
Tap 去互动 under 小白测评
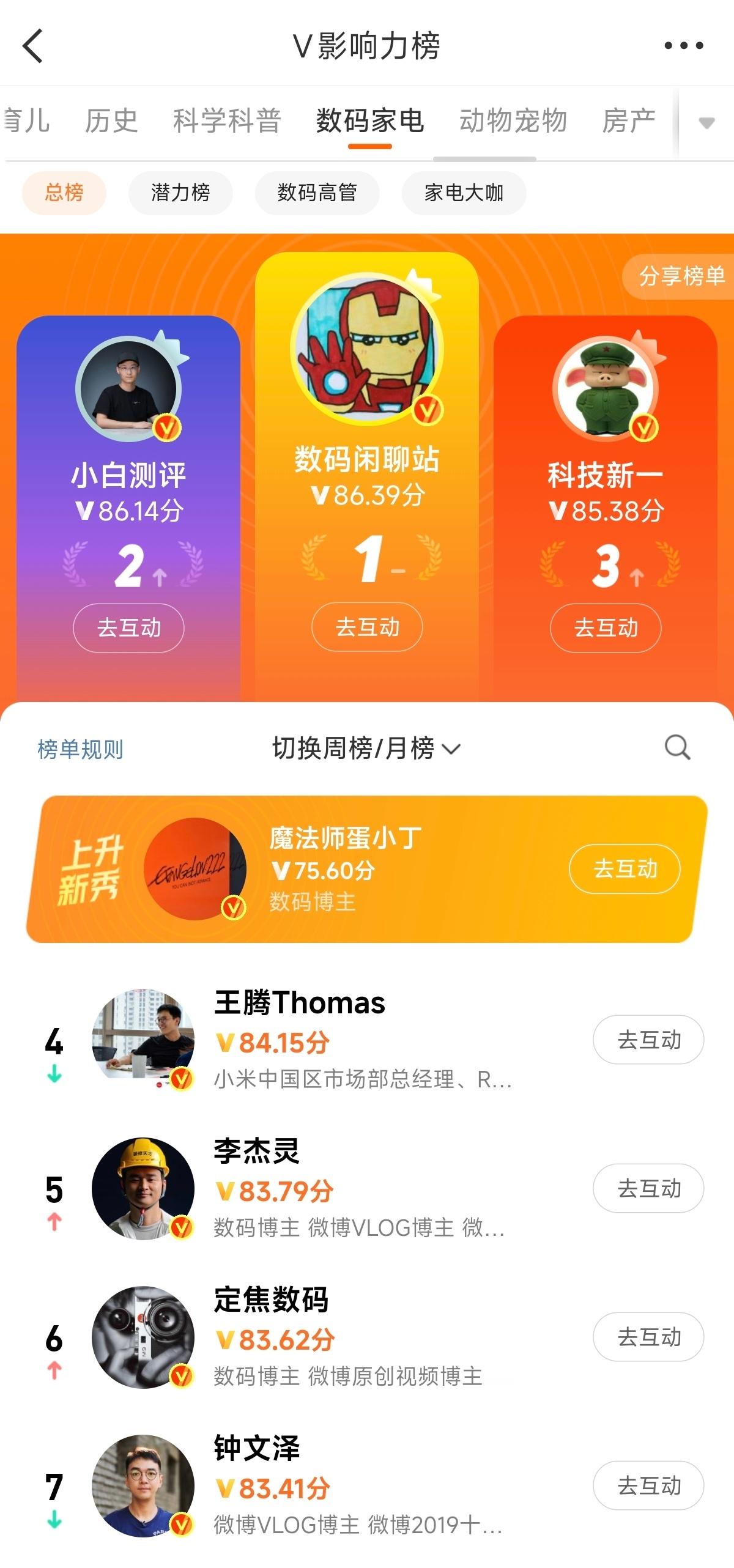pos(128,628)
